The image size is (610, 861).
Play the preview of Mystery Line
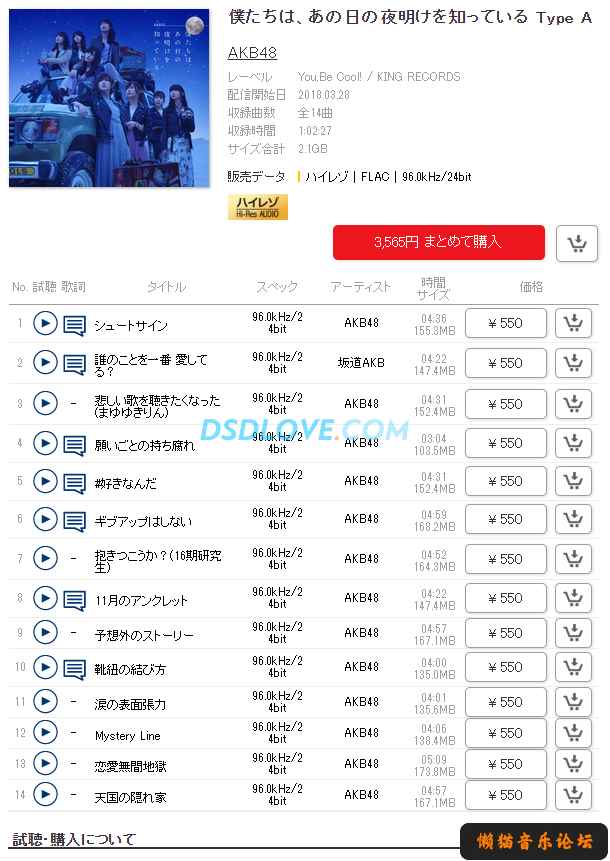[x=45, y=732]
